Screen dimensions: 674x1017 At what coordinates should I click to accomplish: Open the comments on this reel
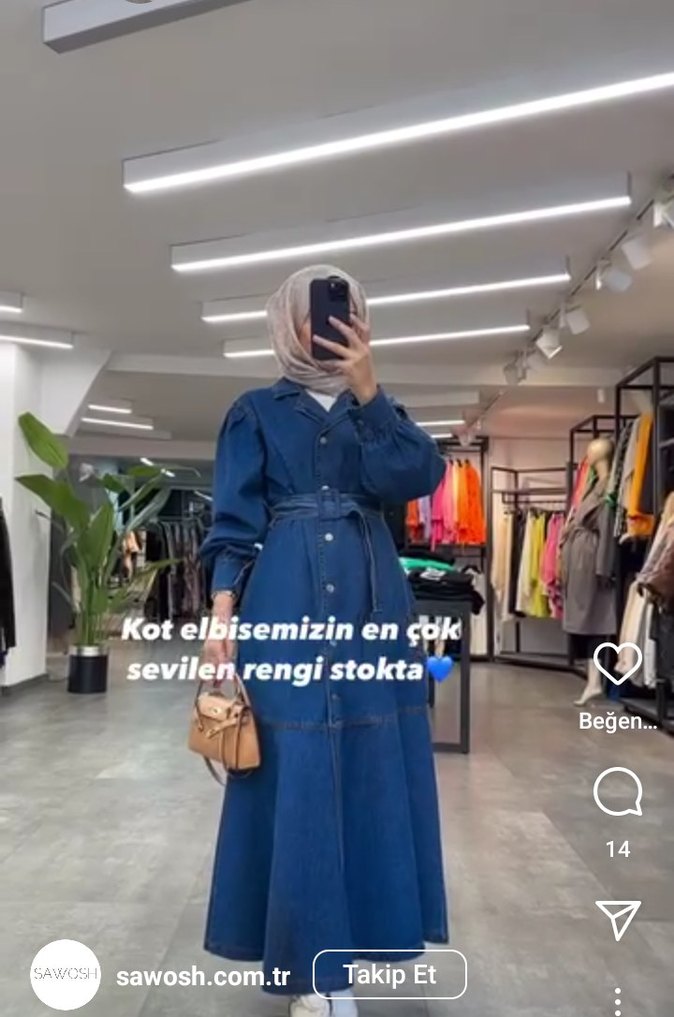click(x=618, y=792)
